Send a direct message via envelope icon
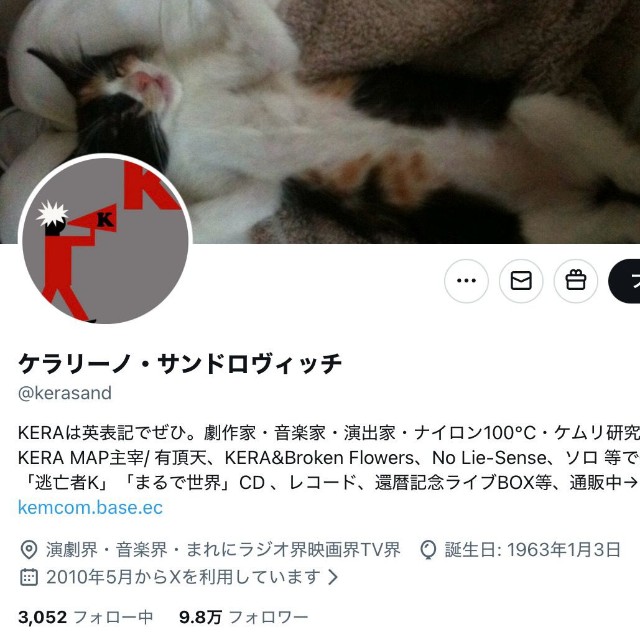 [x=521, y=281]
